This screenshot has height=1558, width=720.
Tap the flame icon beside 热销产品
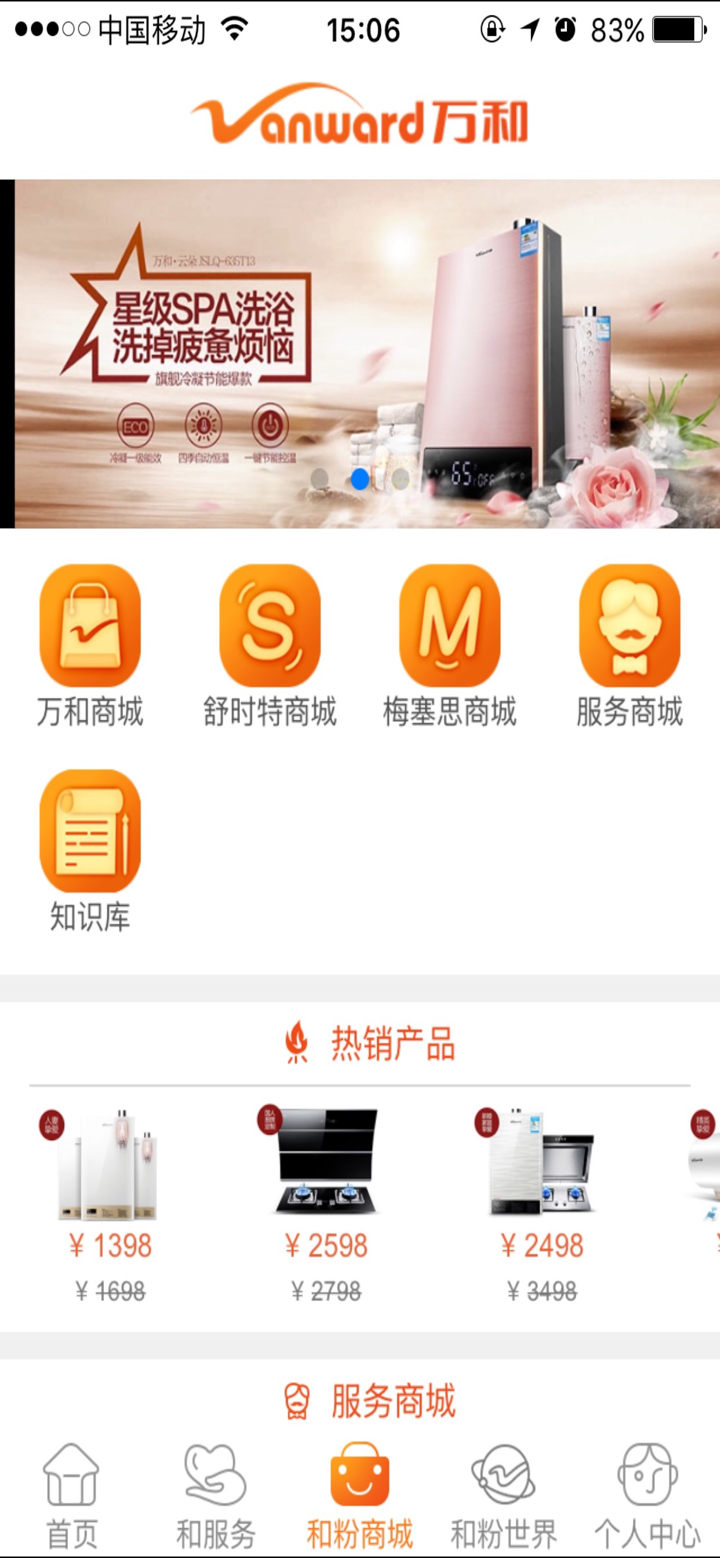coord(295,1043)
